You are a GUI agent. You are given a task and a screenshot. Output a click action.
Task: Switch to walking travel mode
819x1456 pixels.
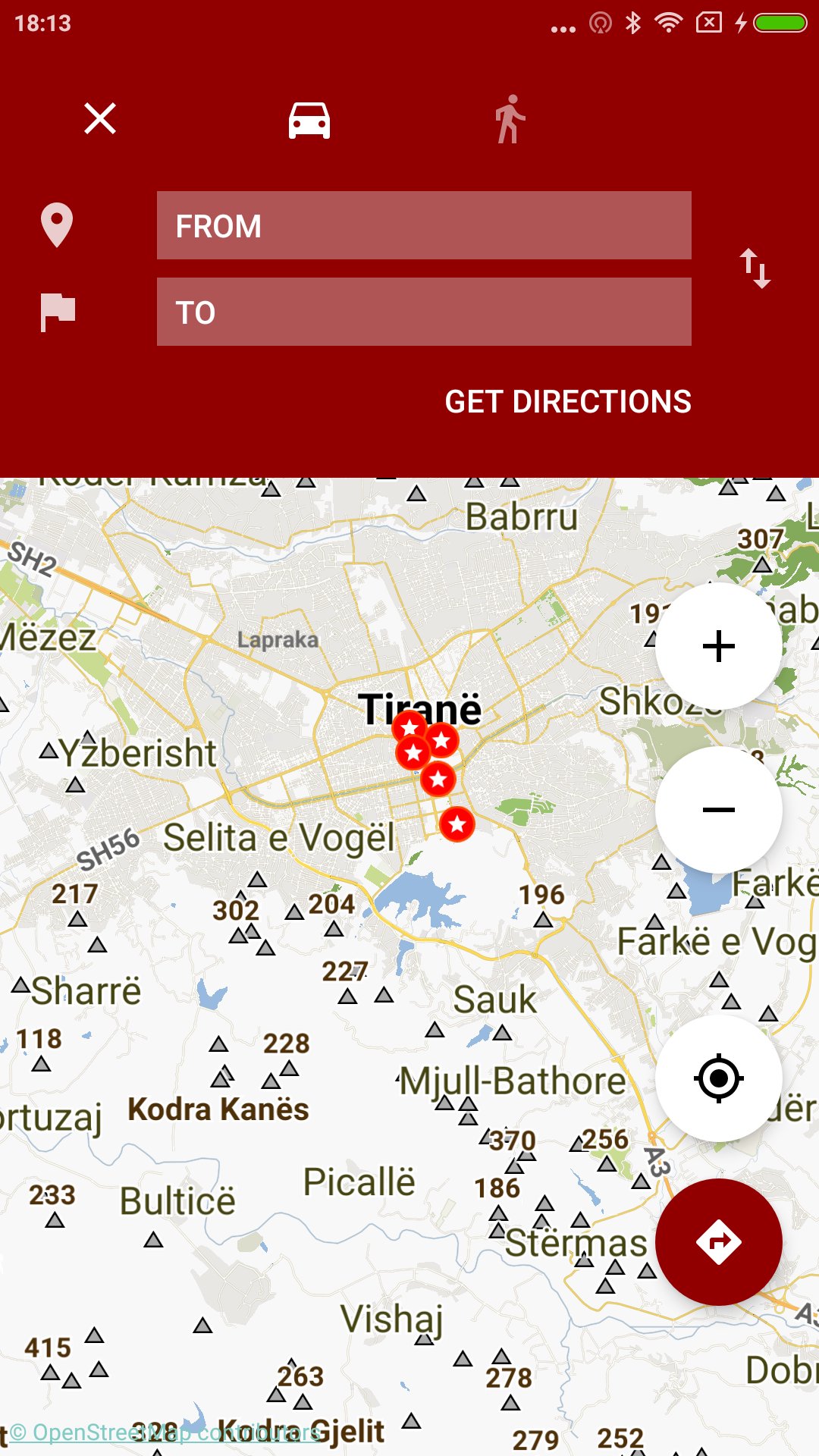pyautogui.click(x=510, y=120)
